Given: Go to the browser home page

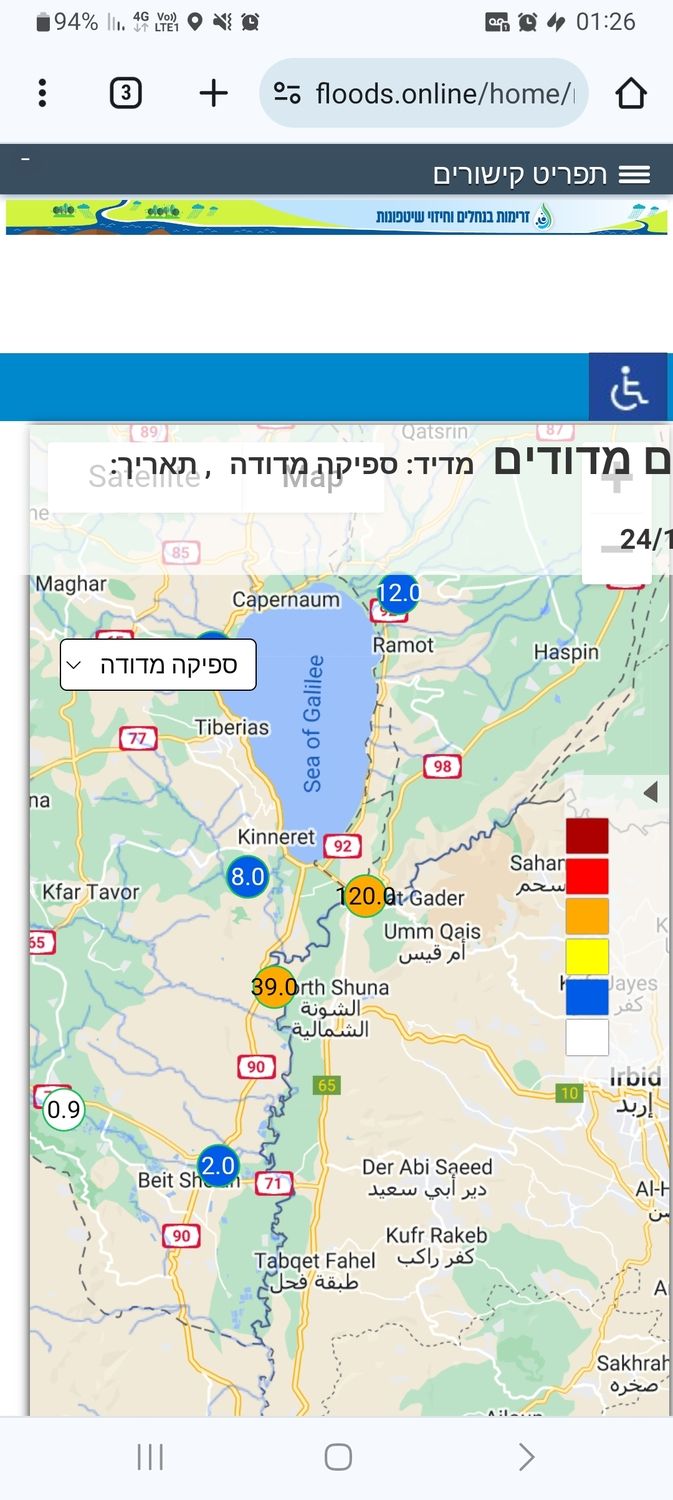Looking at the screenshot, I should [x=631, y=93].
